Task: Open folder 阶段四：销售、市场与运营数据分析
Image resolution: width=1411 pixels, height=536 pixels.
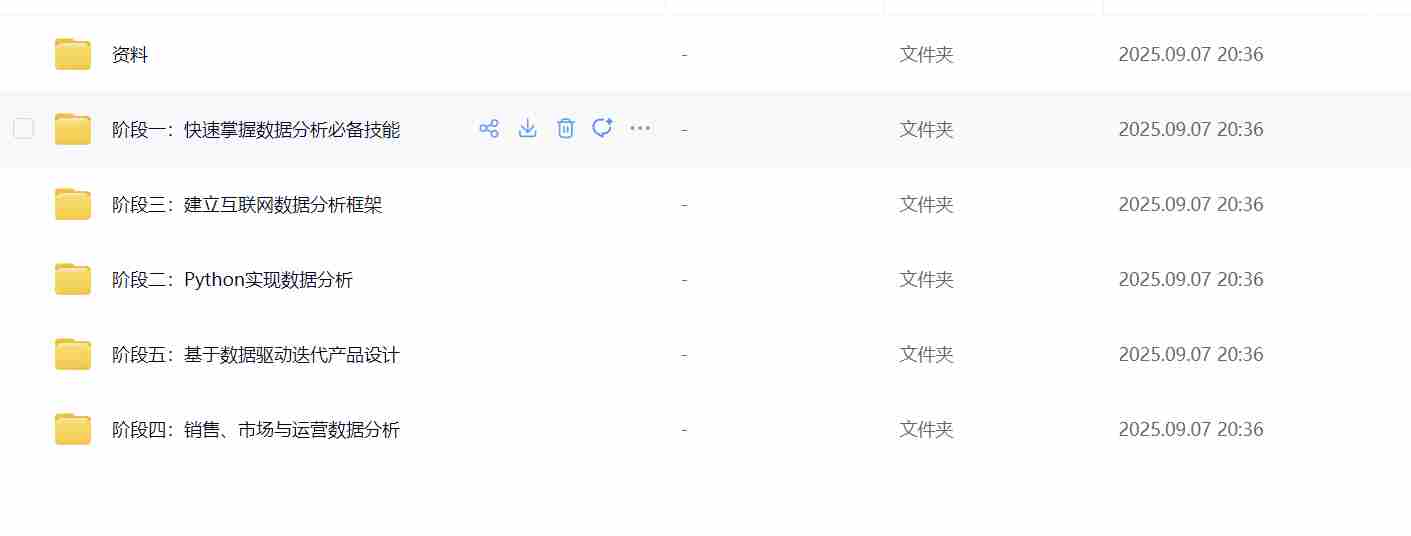Action: (x=256, y=430)
